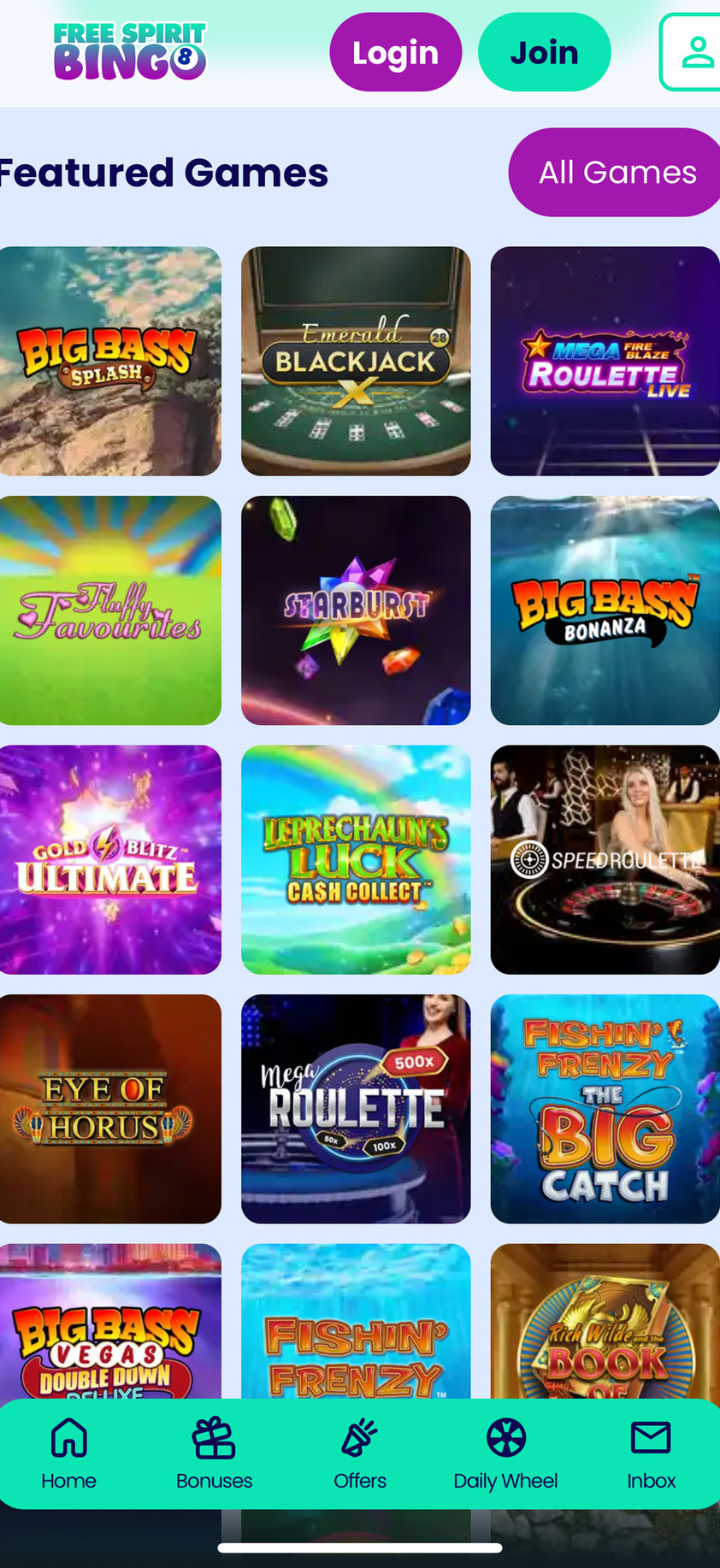Play Eye of Horus
This screenshot has height=1568, width=720.
click(109, 1109)
